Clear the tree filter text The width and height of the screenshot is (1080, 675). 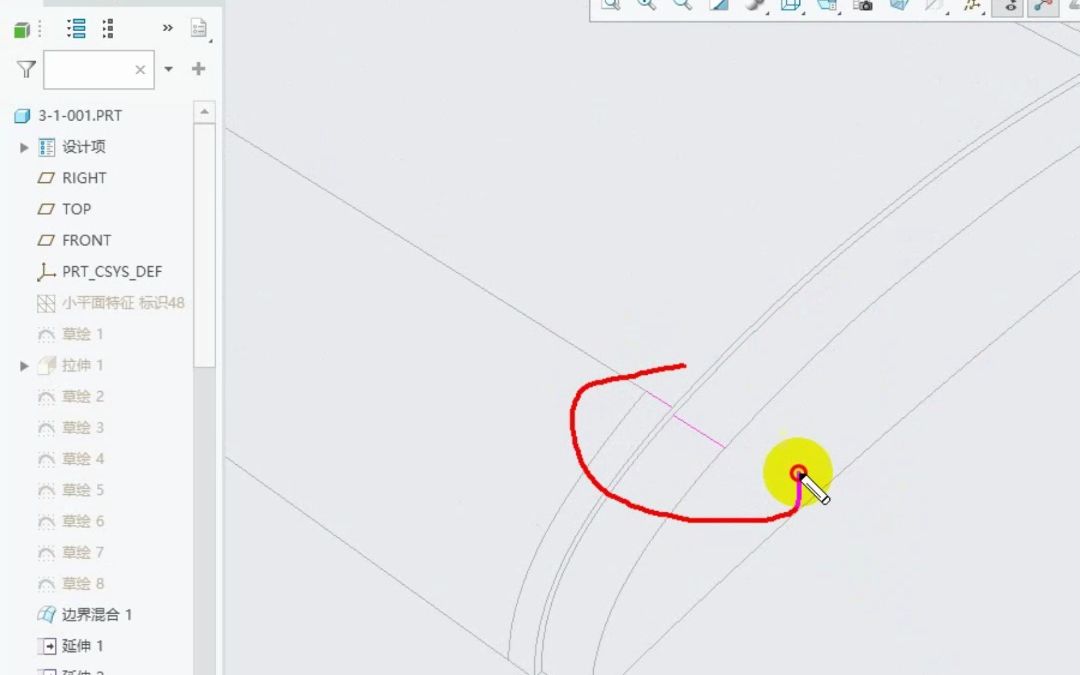pyautogui.click(x=140, y=69)
